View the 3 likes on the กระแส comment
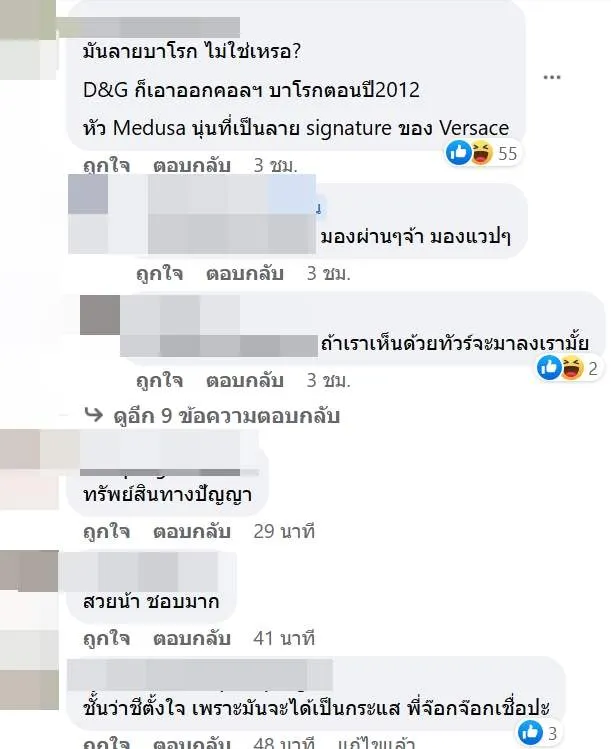Screen dimensions: 611x749 [x=542, y=733]
